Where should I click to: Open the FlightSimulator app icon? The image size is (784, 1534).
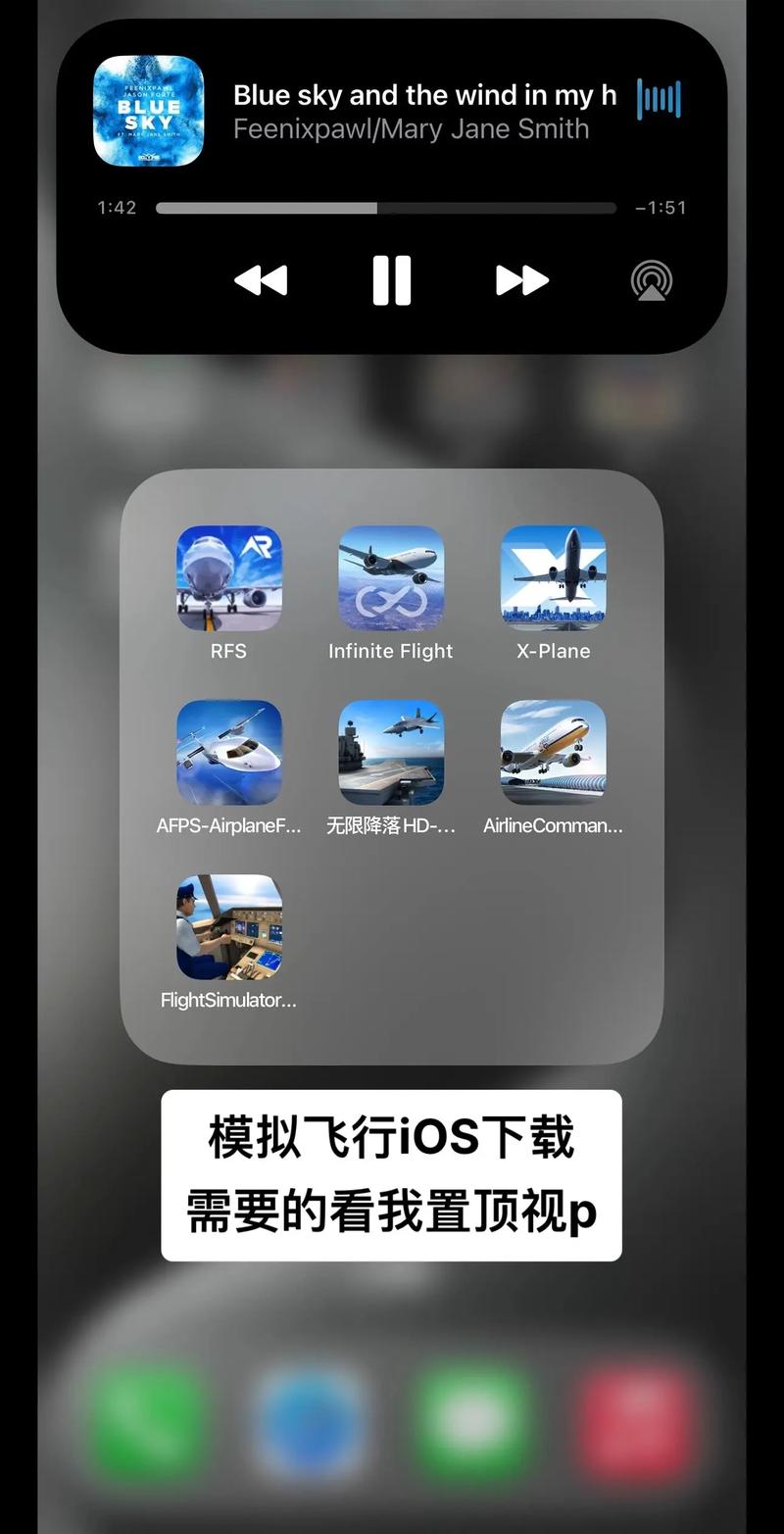point(229,929)
